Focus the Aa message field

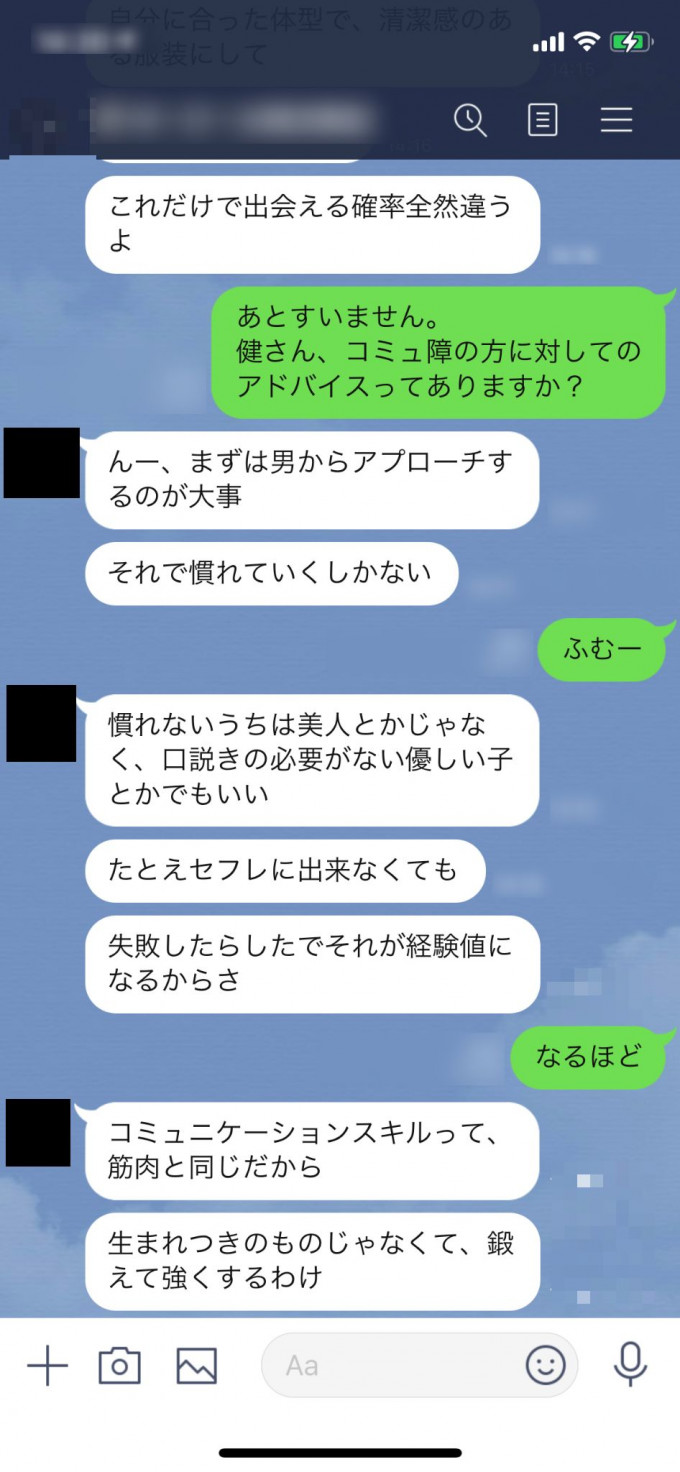pyautogui.click(x=390, y=1366)
